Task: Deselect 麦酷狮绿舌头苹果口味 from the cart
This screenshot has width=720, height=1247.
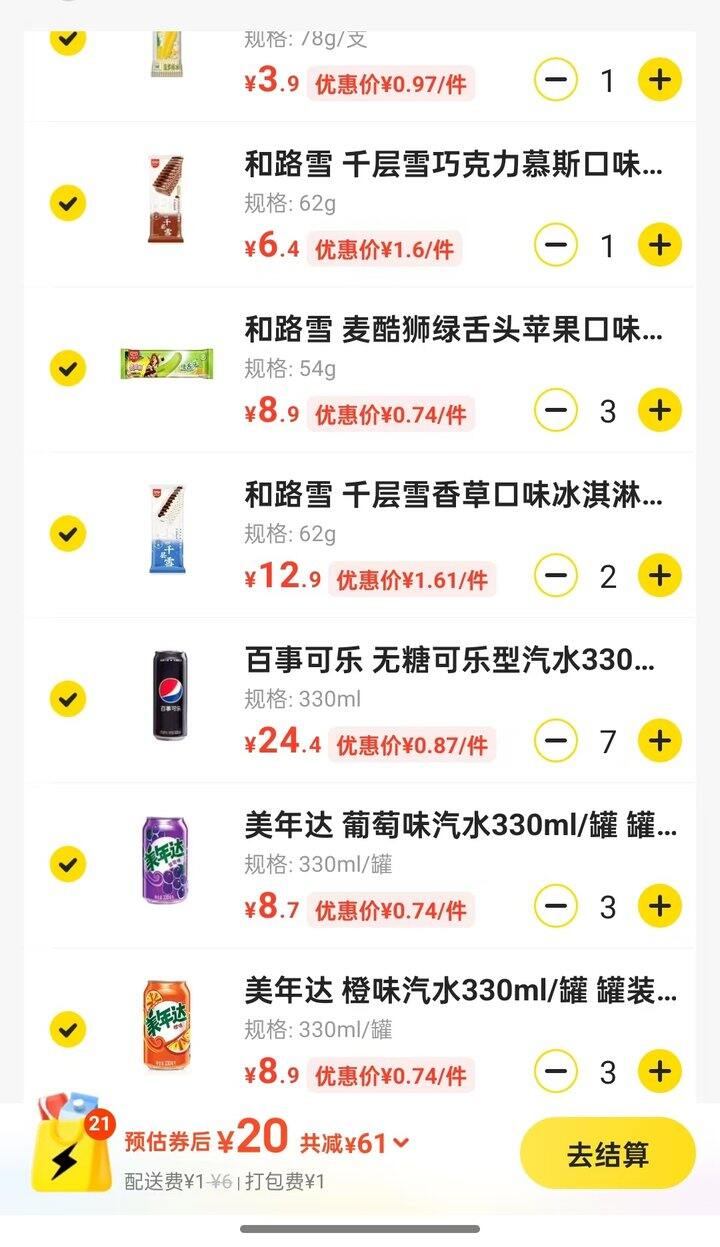Action: tap(67, 368)
